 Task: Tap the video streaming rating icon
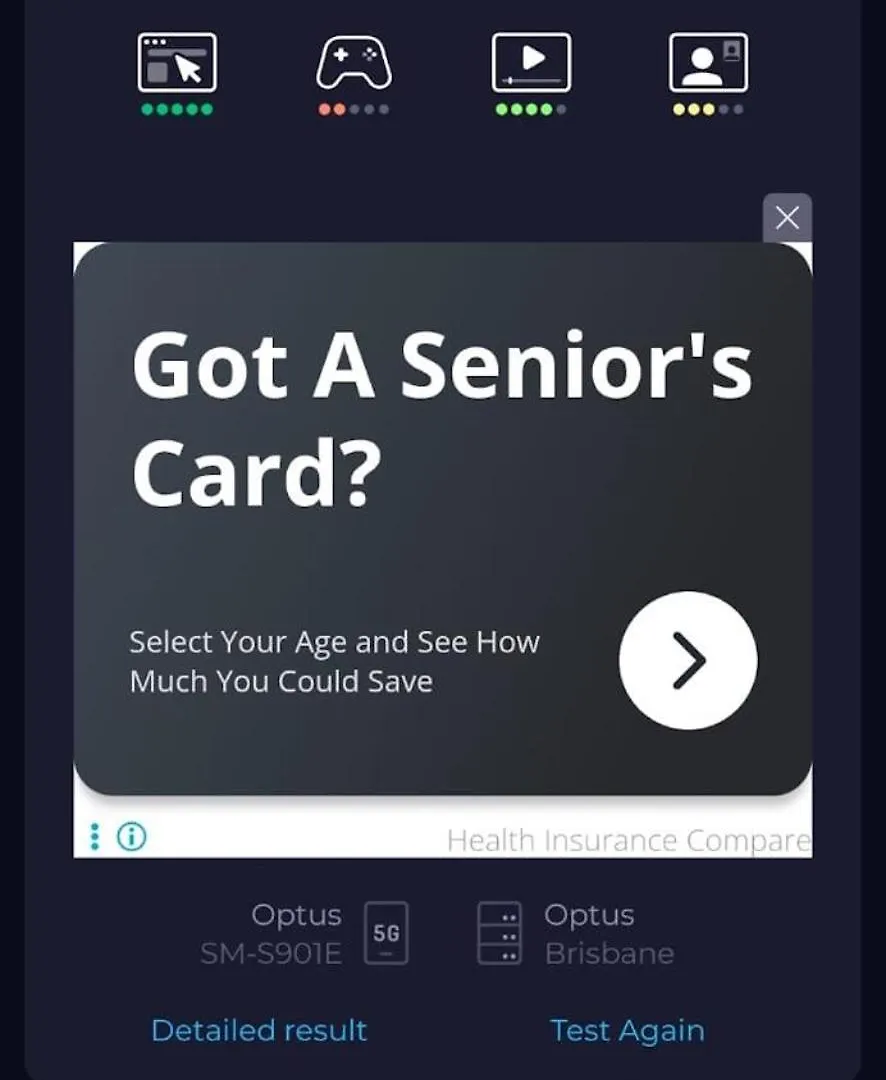point(531,63)
